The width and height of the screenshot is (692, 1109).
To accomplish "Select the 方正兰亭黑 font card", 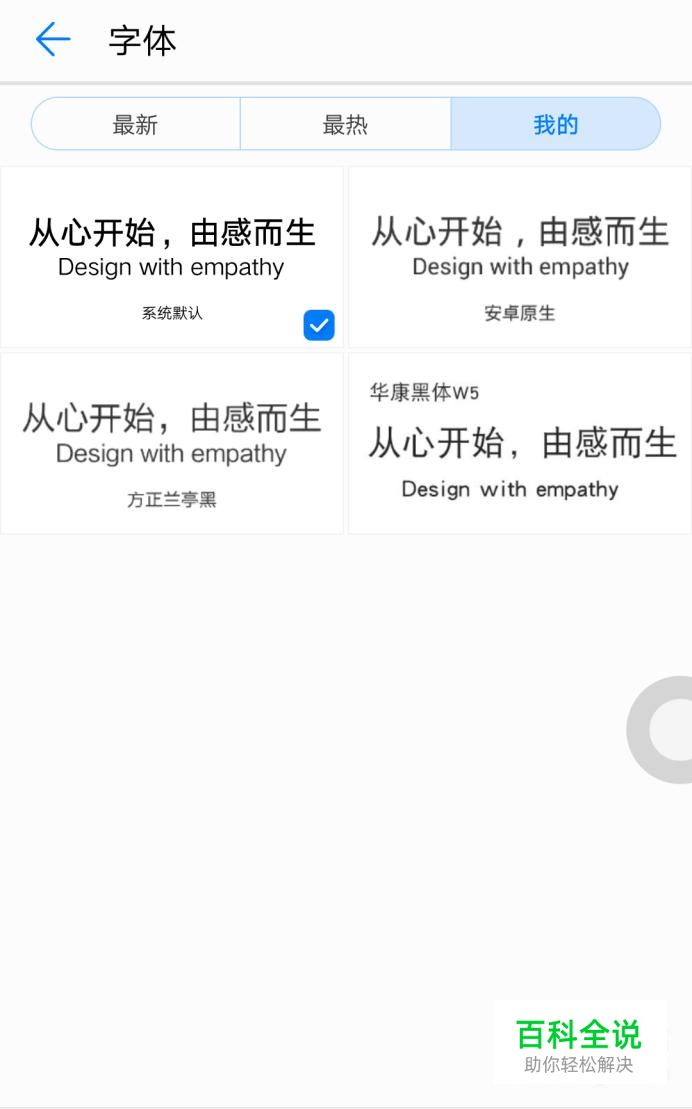I will pyautogui.click(x=172, y=443).
